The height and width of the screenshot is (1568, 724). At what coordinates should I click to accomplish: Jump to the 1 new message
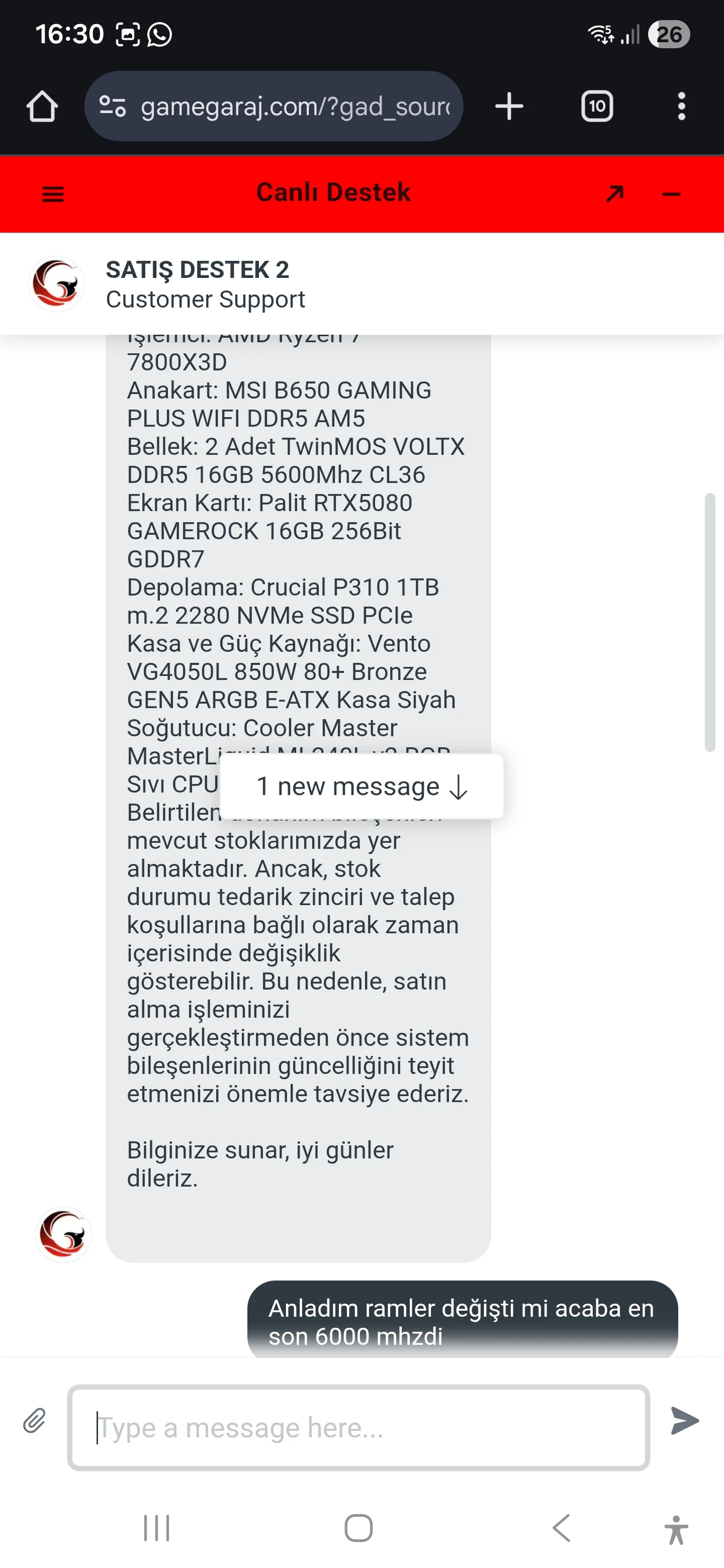pyautogui.click(x=361, y=787)
